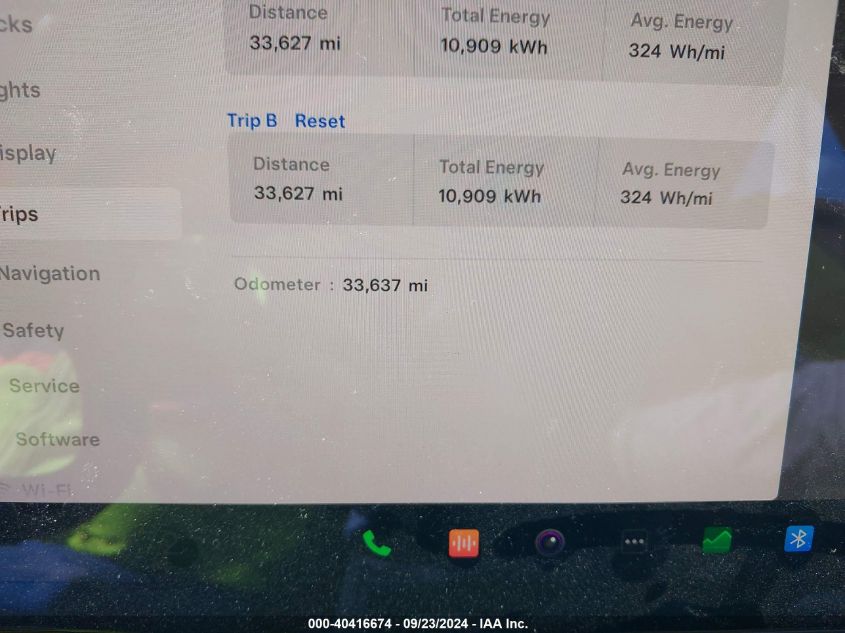Show all apps via three dots
845x633 pixels.
point(633,542)
